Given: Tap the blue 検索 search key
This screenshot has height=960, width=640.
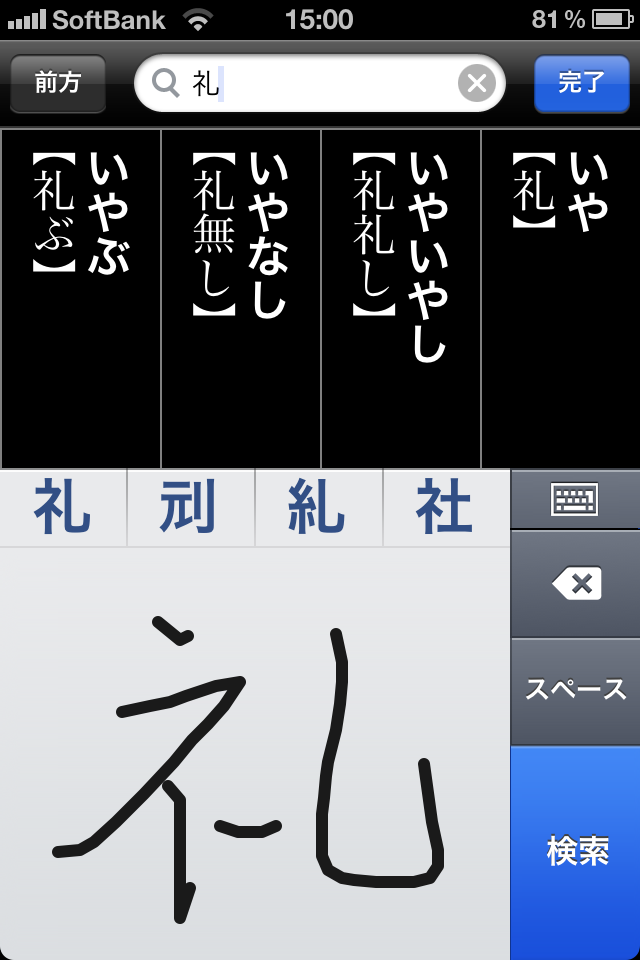Looking at the screenshot, I should tap(575, 852).
